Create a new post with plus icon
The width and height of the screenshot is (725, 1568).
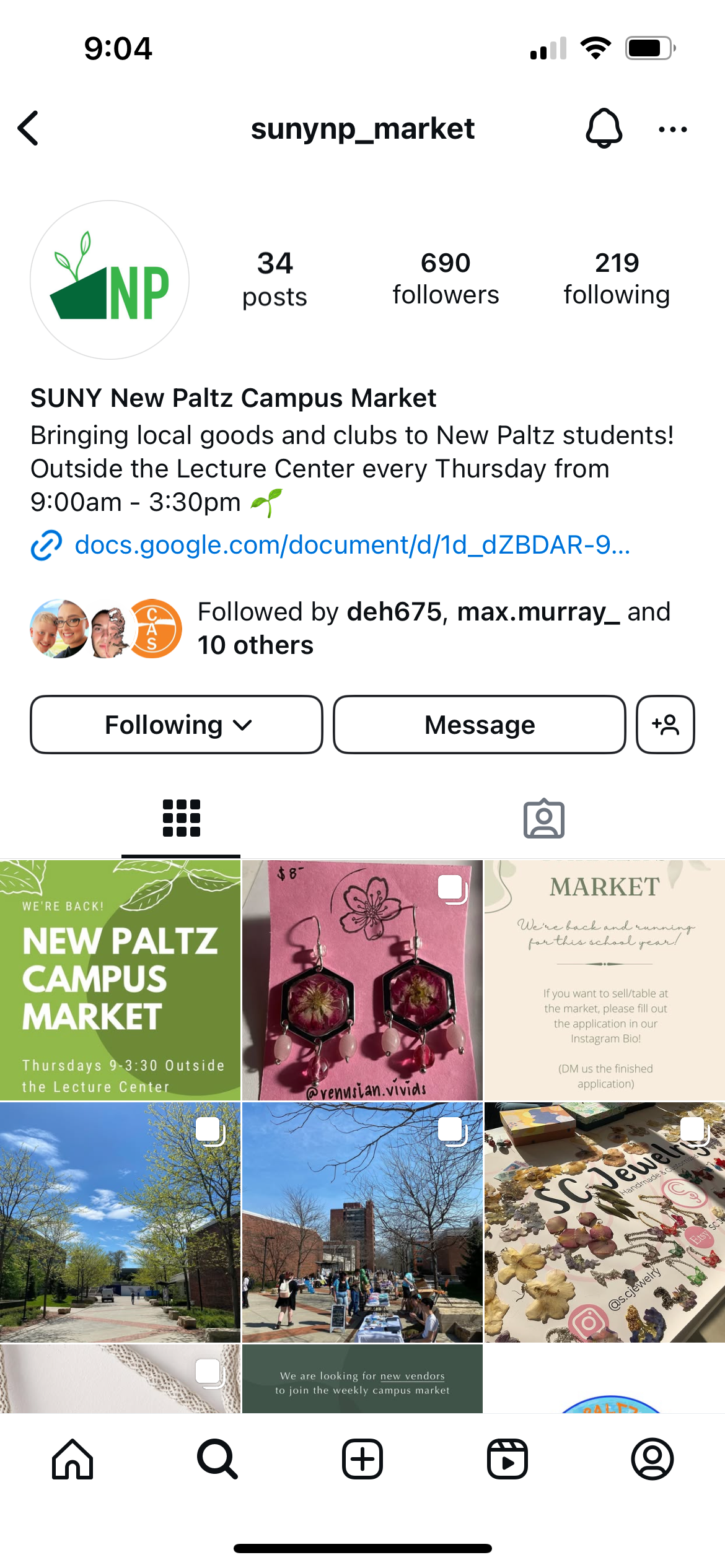(x=362, y=1459)
